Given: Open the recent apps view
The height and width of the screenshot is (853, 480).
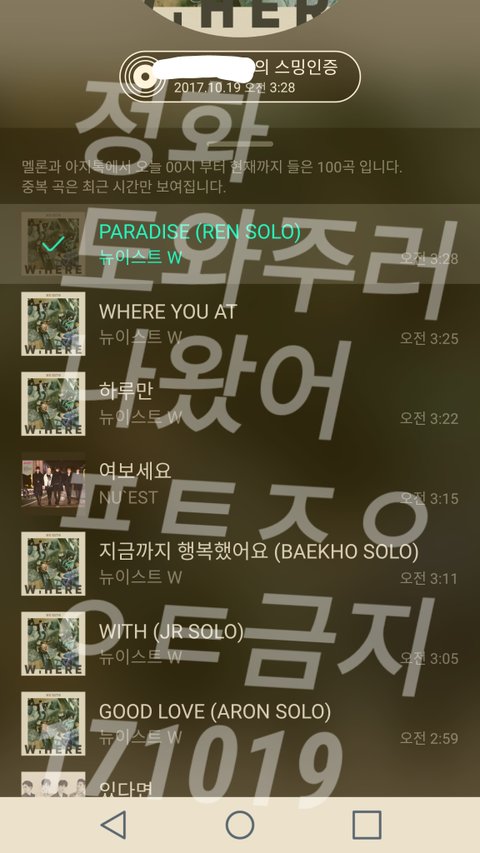Looking at the screenshot, I should coord(367,825).
